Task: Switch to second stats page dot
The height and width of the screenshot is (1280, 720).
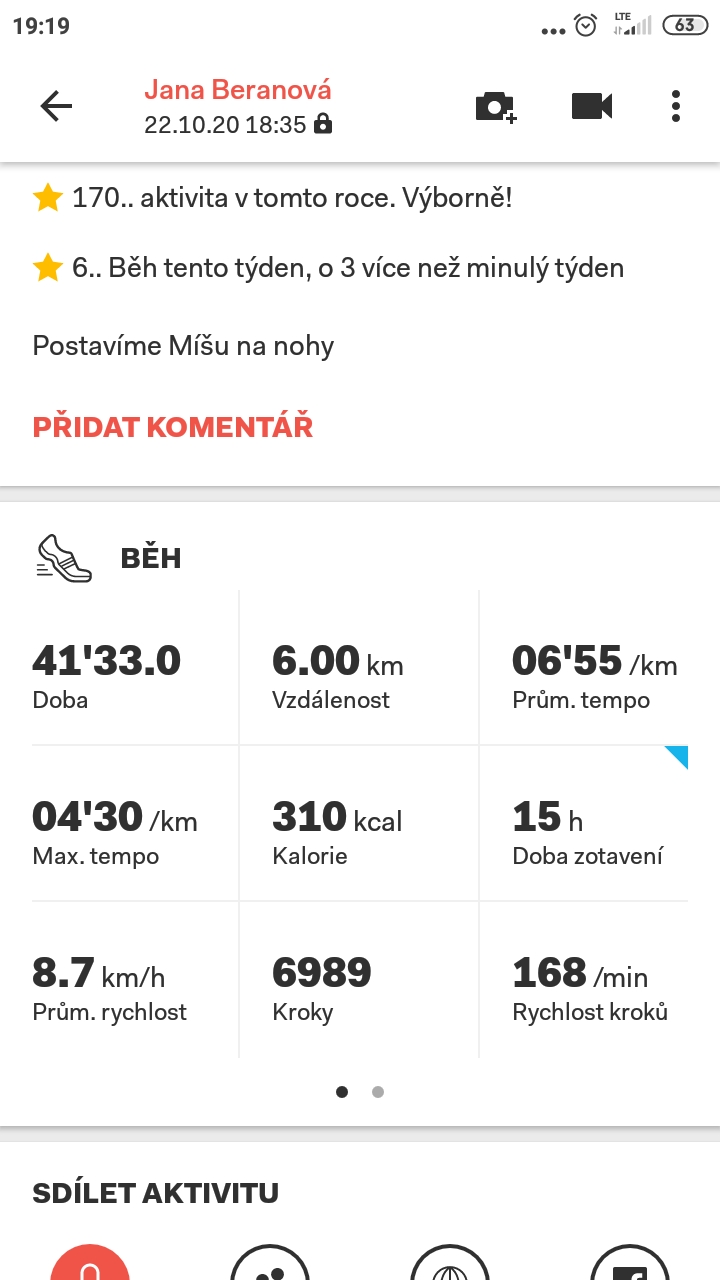Action: tap(378, 1092)
